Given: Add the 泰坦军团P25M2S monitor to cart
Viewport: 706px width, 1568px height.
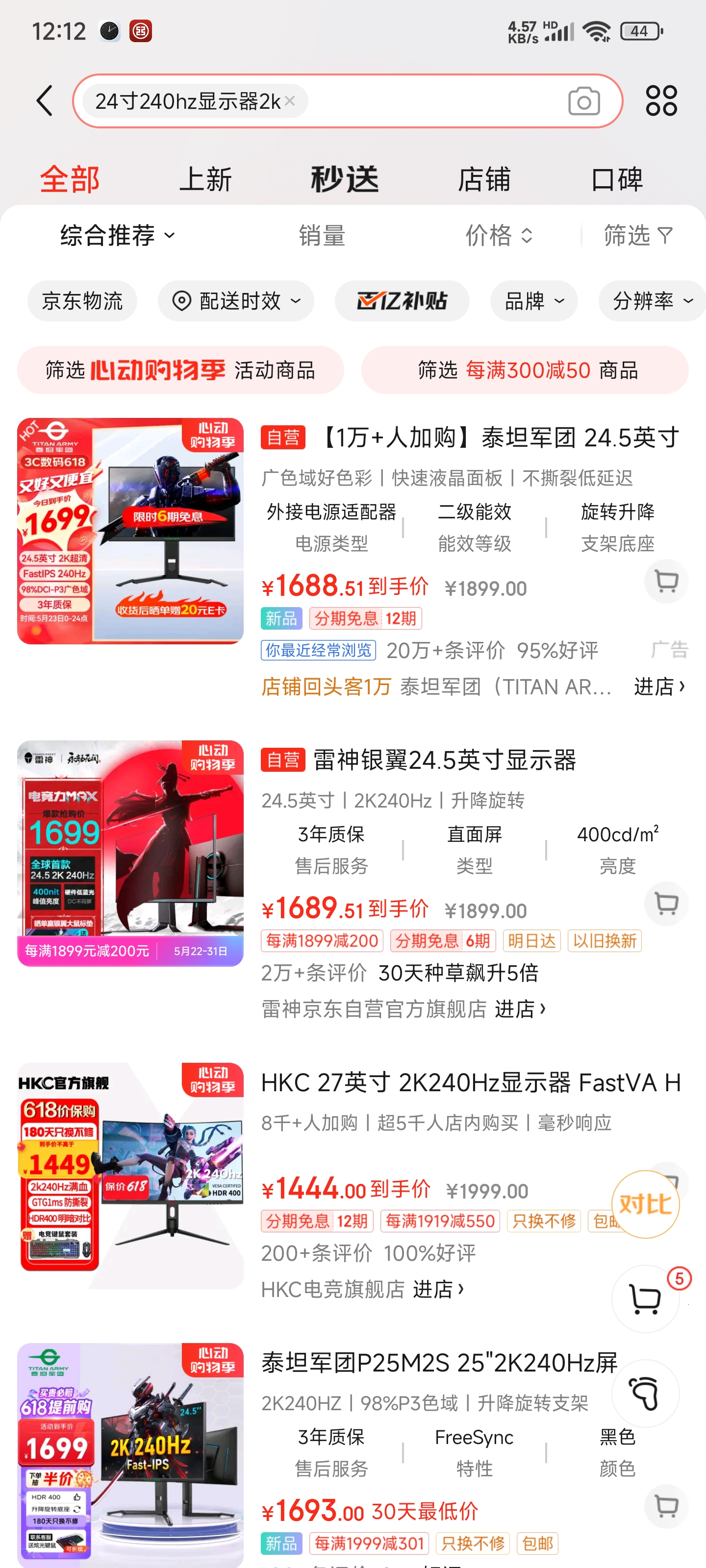Looking at the screenshot, I should point(665,1507).
